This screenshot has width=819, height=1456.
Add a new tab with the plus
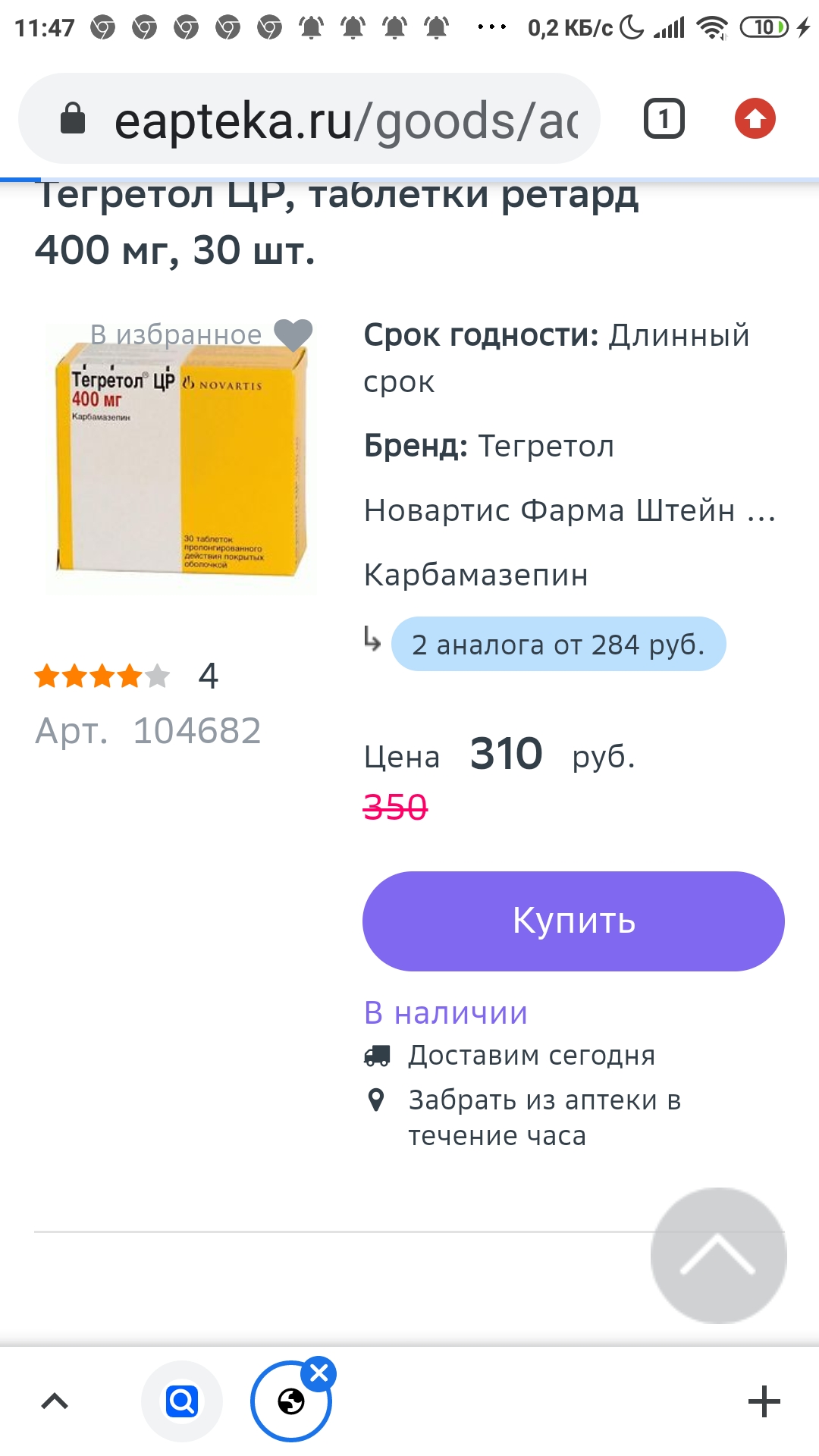coord(764,1401)
